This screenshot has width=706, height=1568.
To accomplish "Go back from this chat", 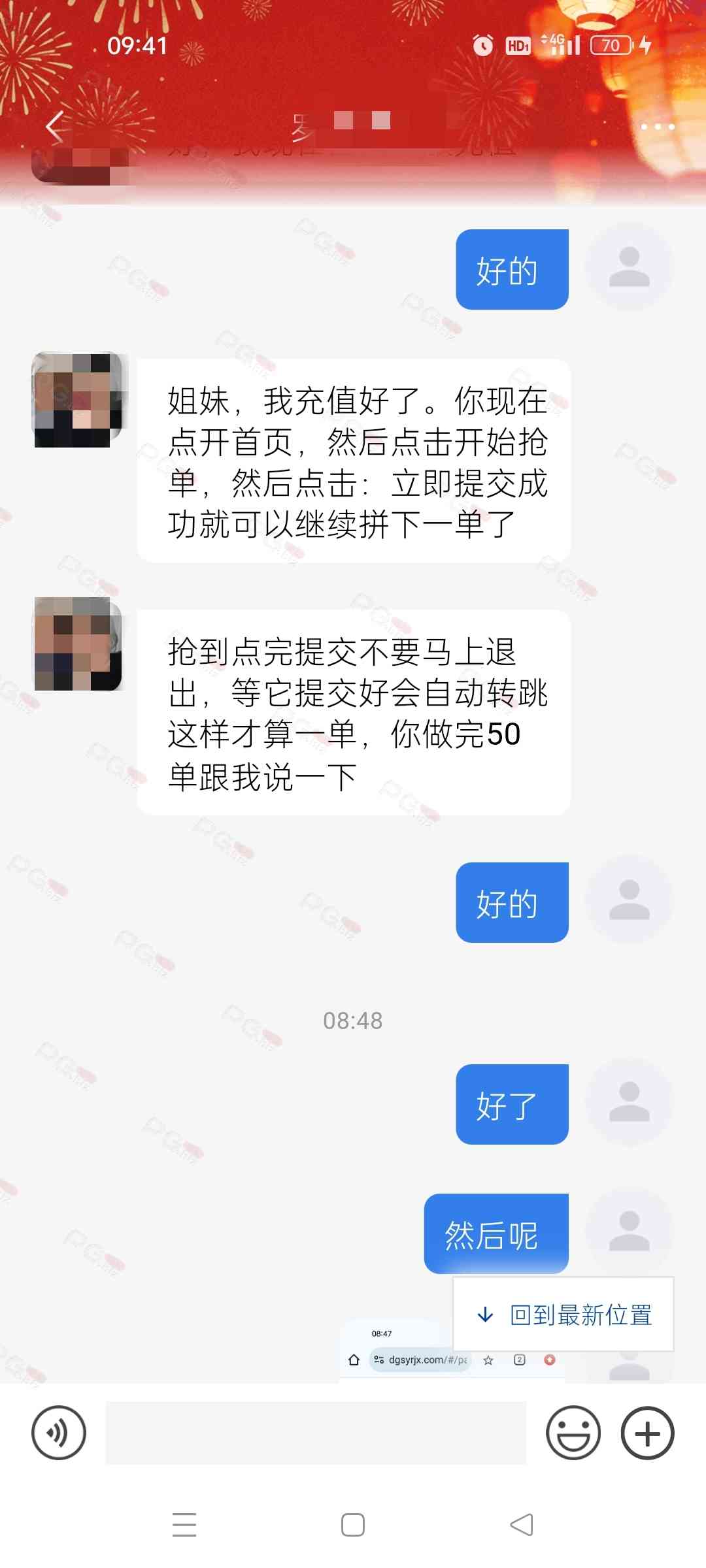I will point(56,126).
